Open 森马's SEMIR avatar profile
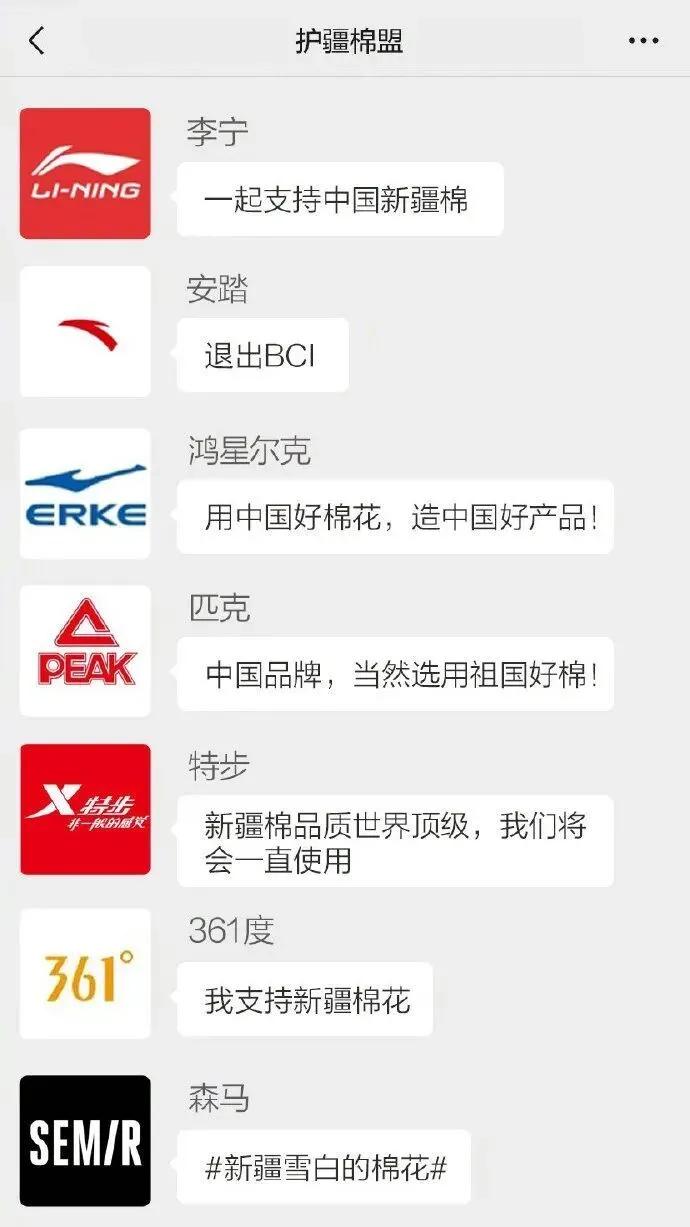The height and width of the screenshot is (1227, 690). tap(85, 1140)
